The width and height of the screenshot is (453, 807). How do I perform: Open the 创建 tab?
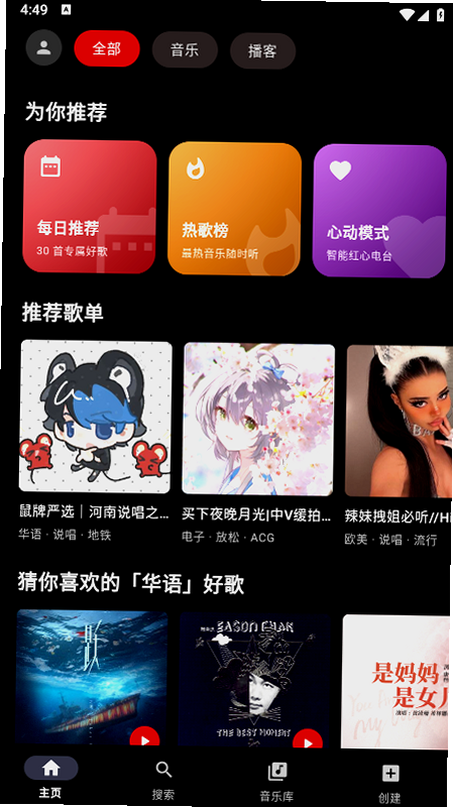pos(390,783)
